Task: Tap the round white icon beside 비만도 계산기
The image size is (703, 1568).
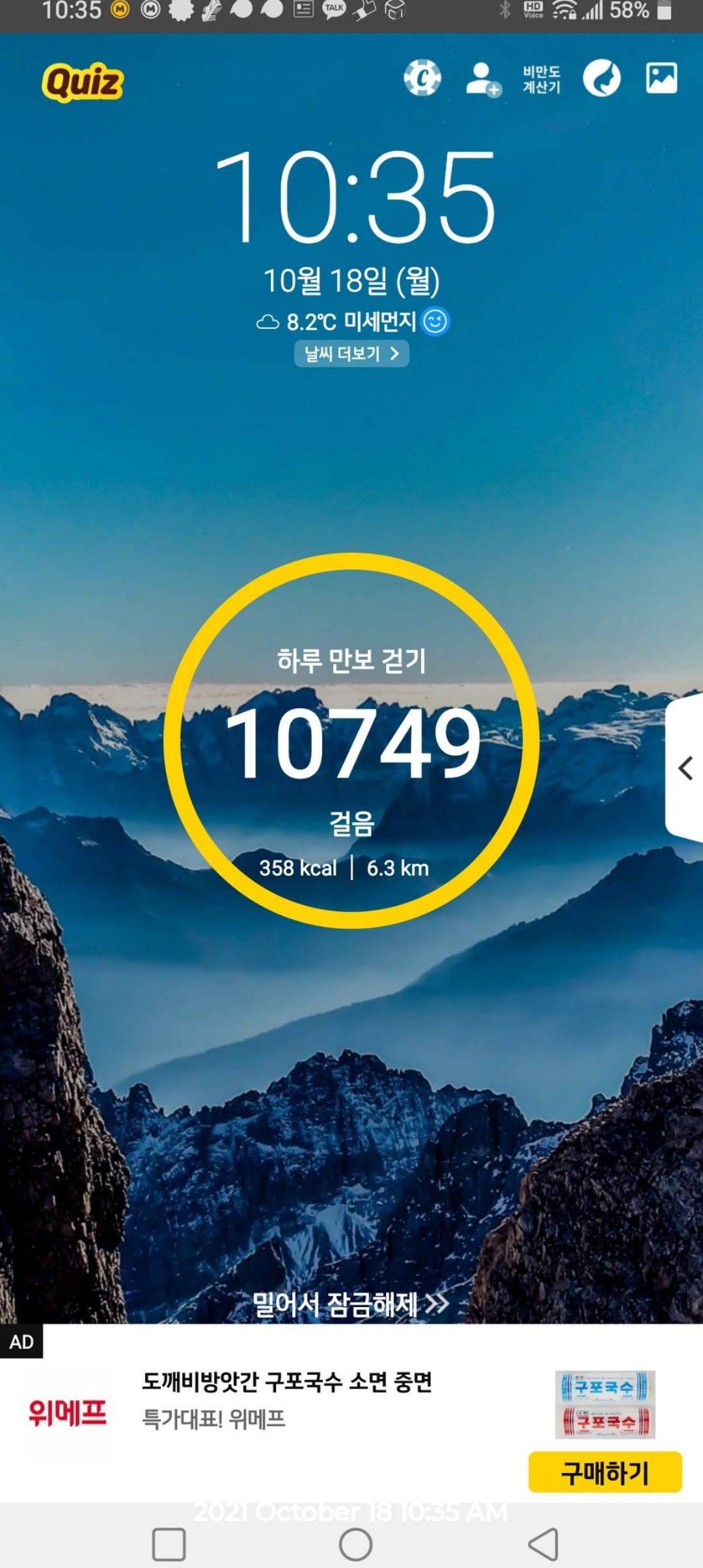Action: pos(601,79)
